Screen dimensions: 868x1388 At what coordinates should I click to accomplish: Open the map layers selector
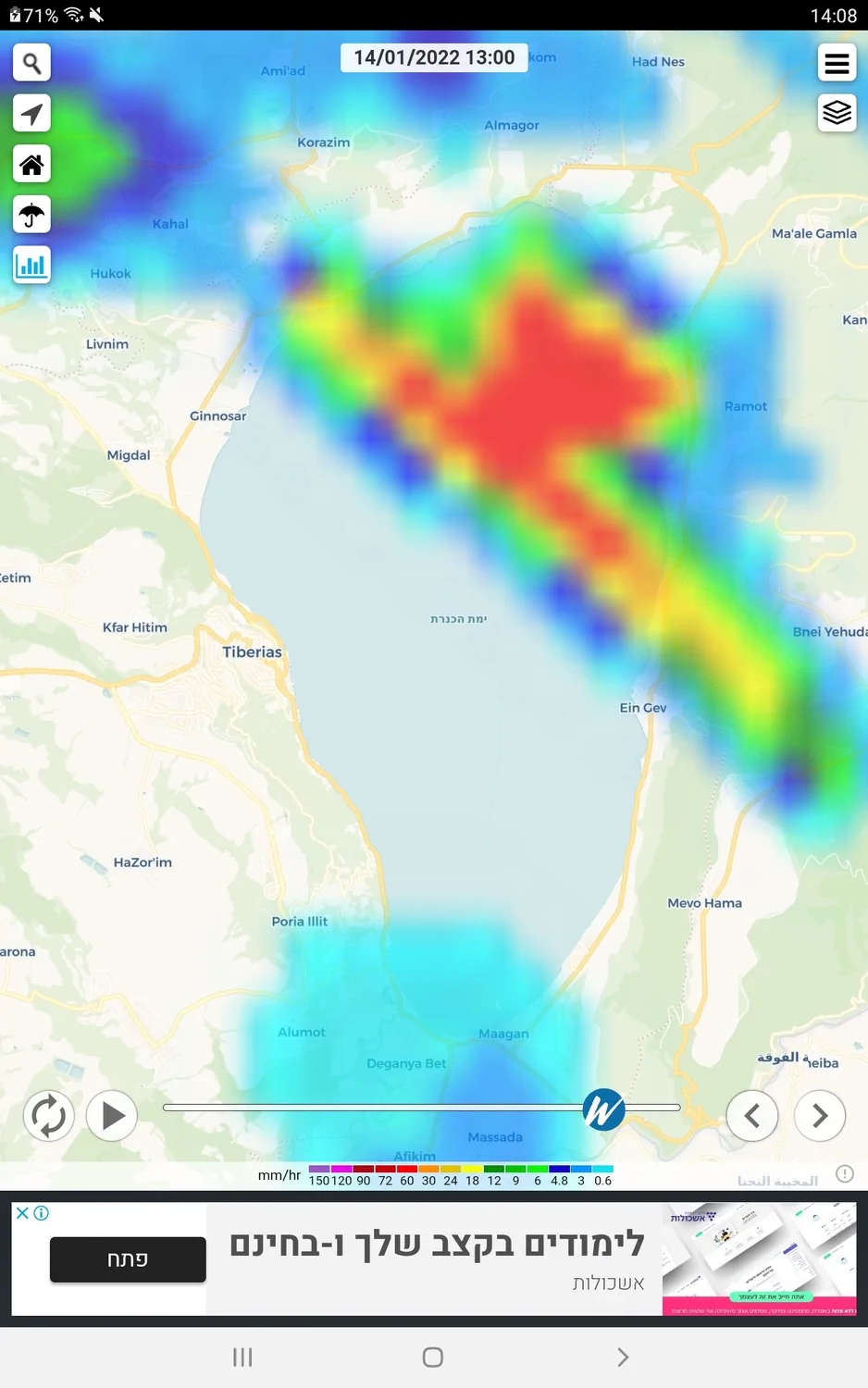tap(837, 113)
